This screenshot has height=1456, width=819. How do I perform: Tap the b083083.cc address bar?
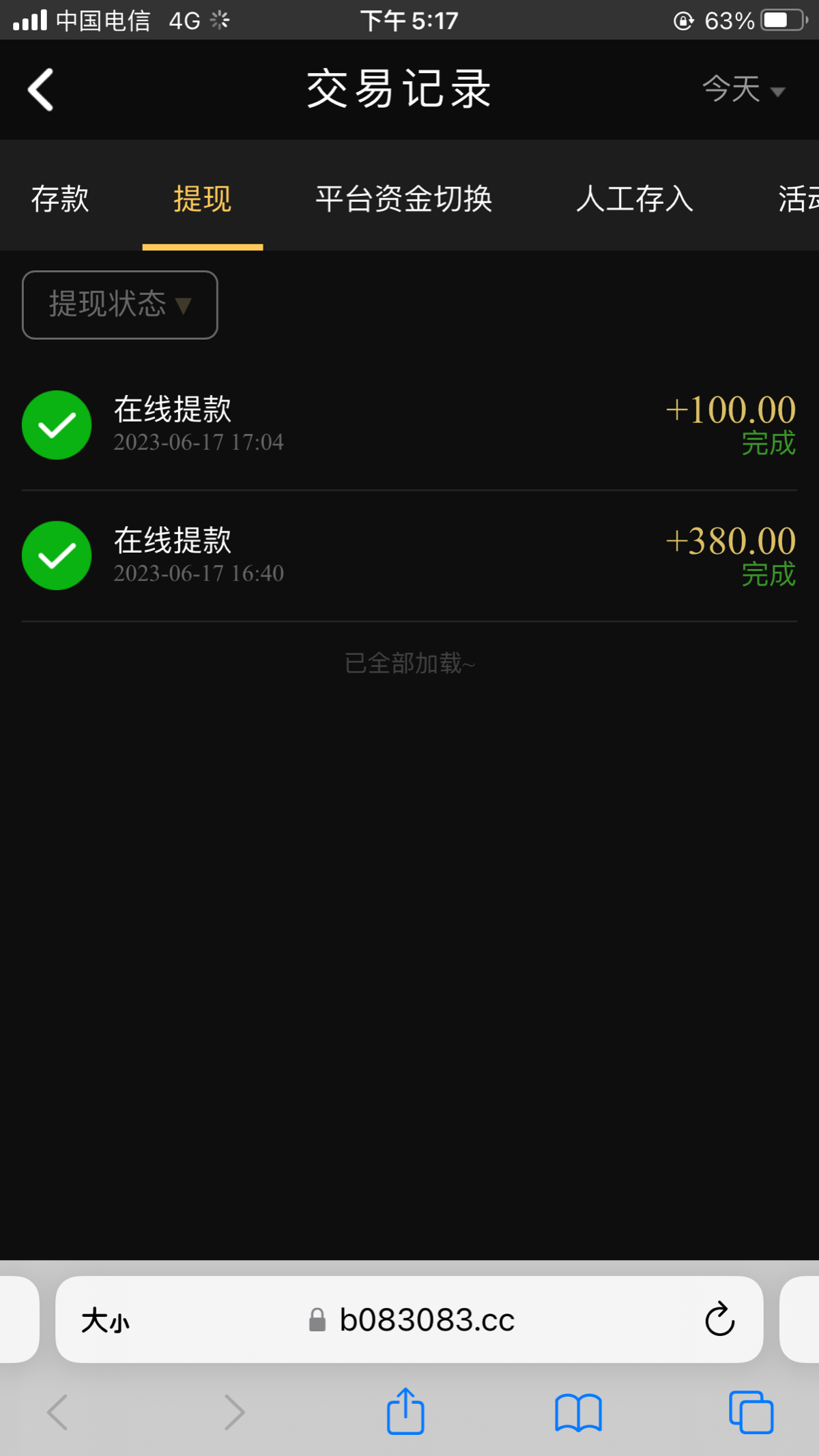[x=428, y=1319]
